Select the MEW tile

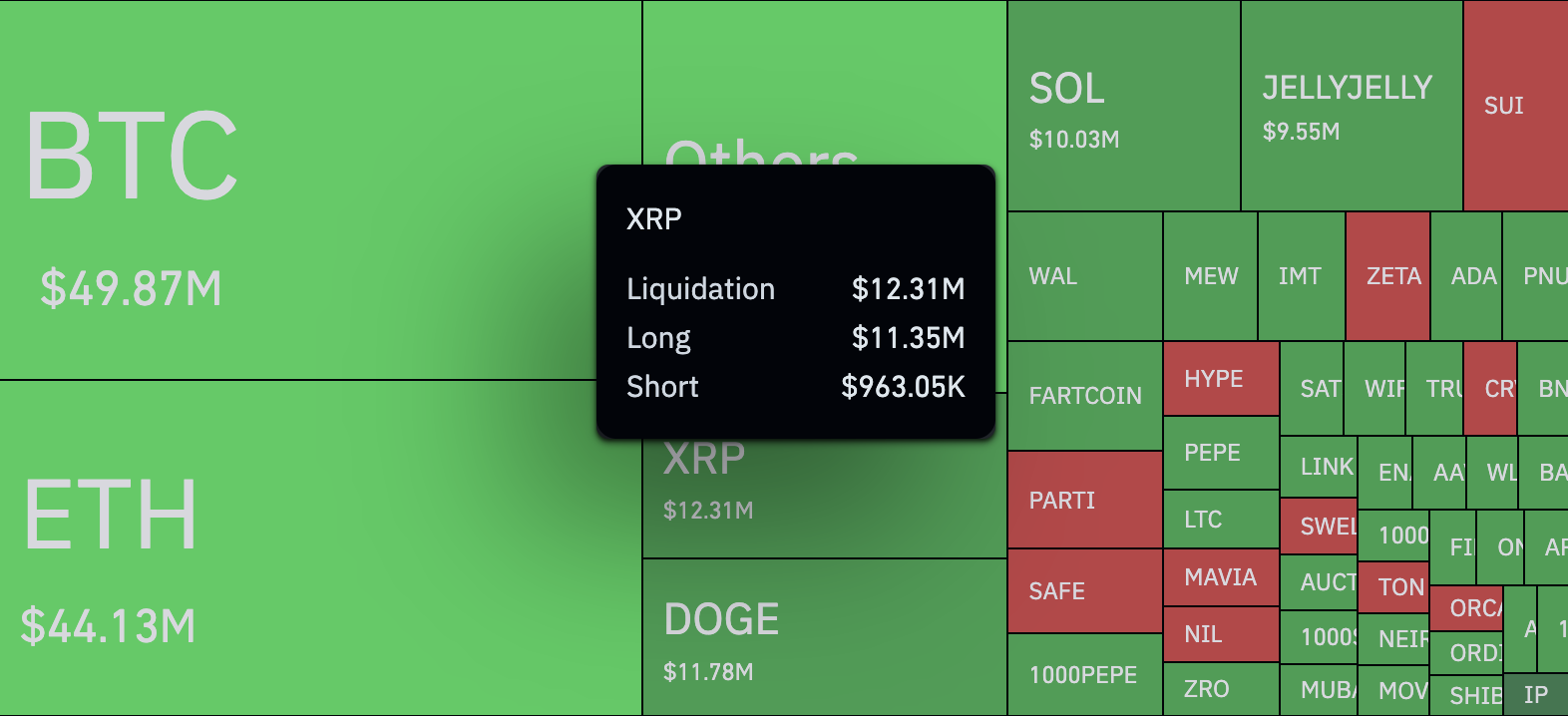(x=1210, y=276)
